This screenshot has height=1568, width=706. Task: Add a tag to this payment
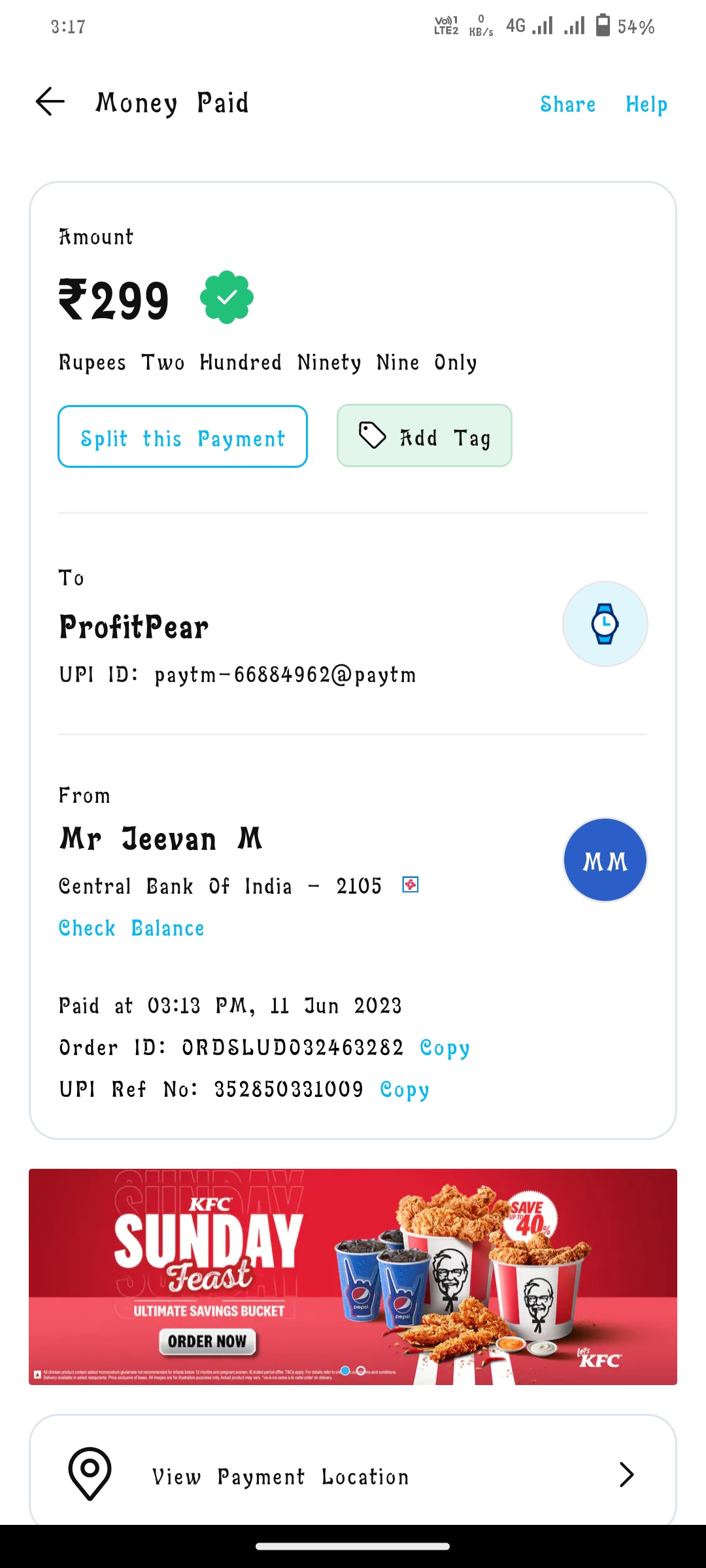(x=424, y=436)
